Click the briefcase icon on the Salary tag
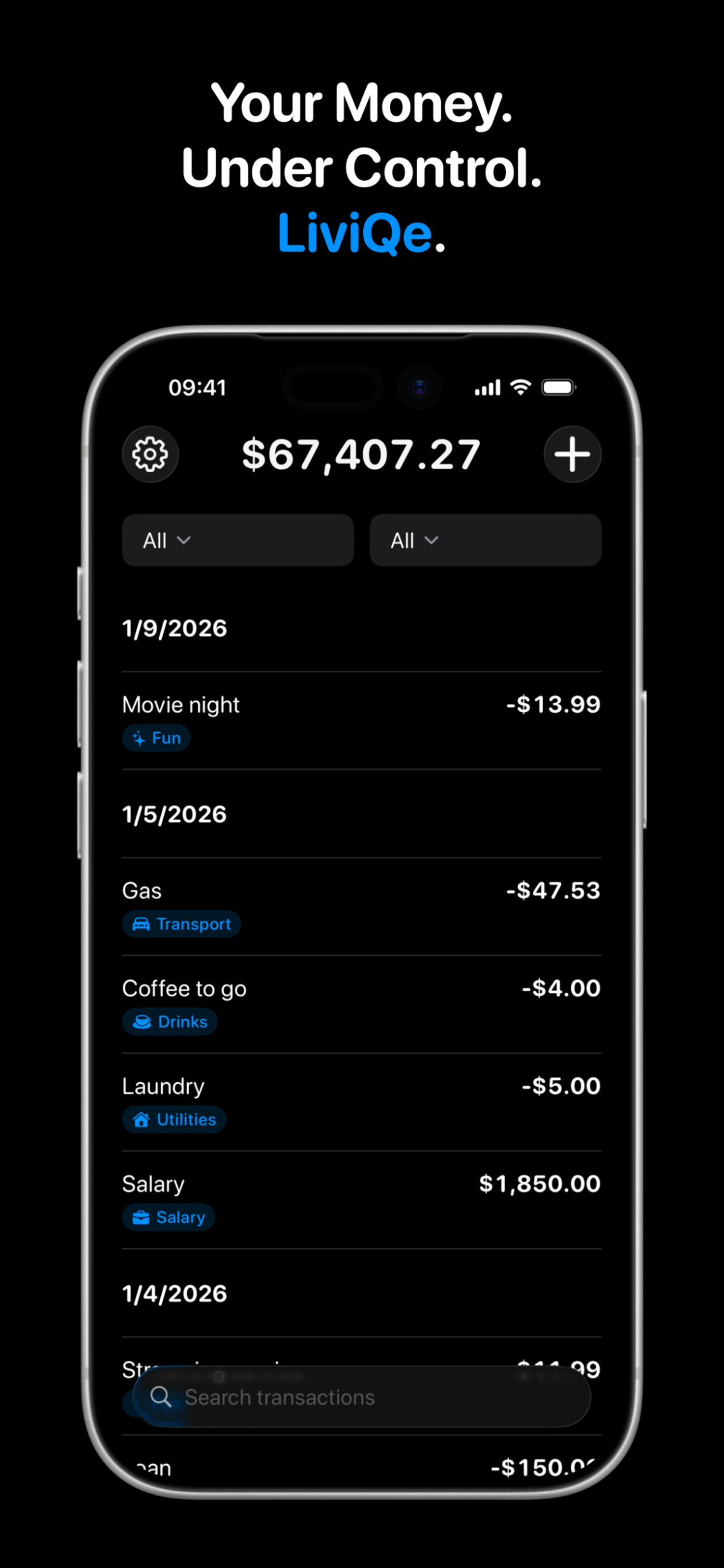The width and height of the screenshot is (724, 1568). (x=140, y=1217)
